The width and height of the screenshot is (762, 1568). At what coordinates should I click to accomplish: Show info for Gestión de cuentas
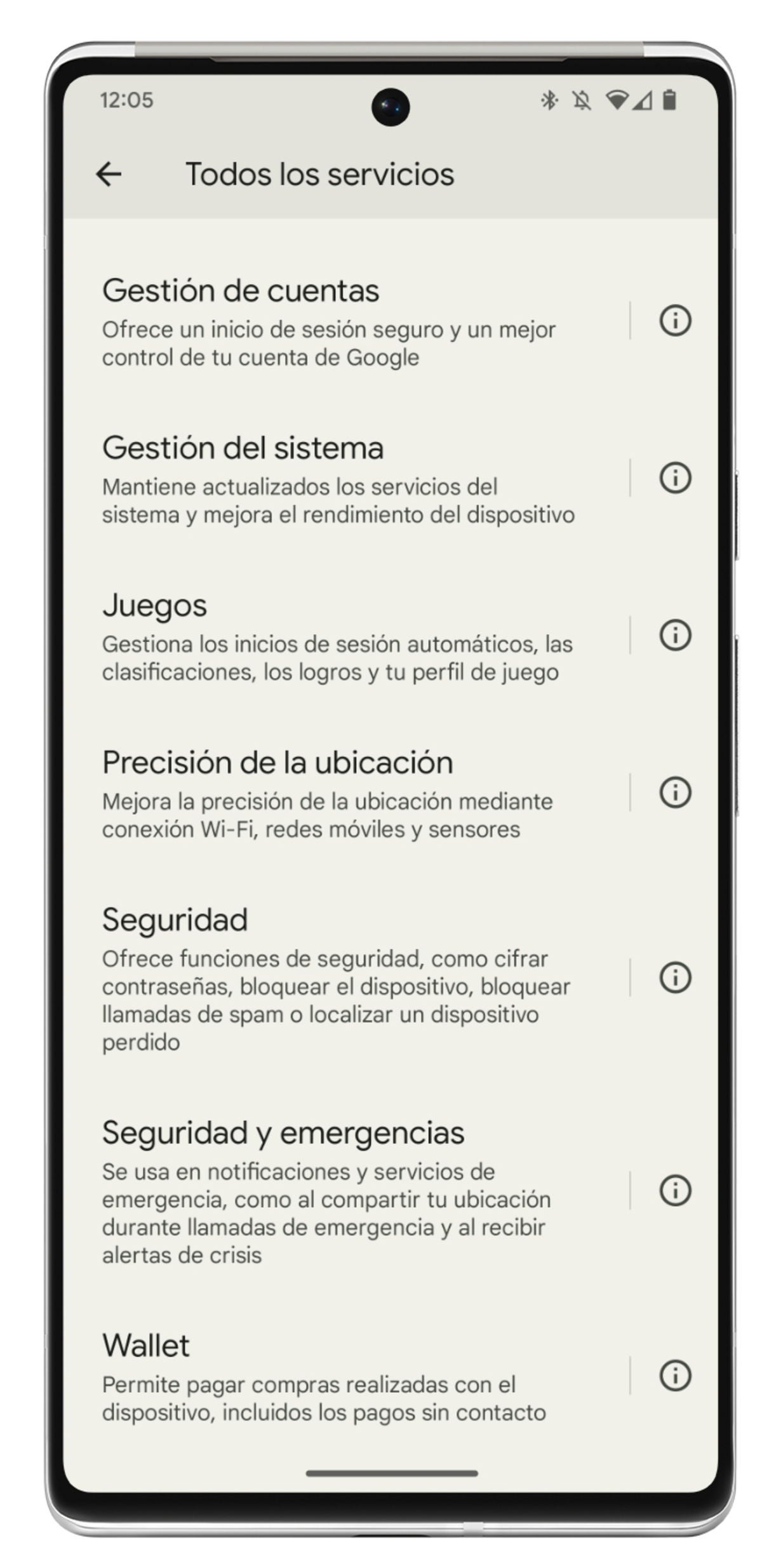point(674,320)
